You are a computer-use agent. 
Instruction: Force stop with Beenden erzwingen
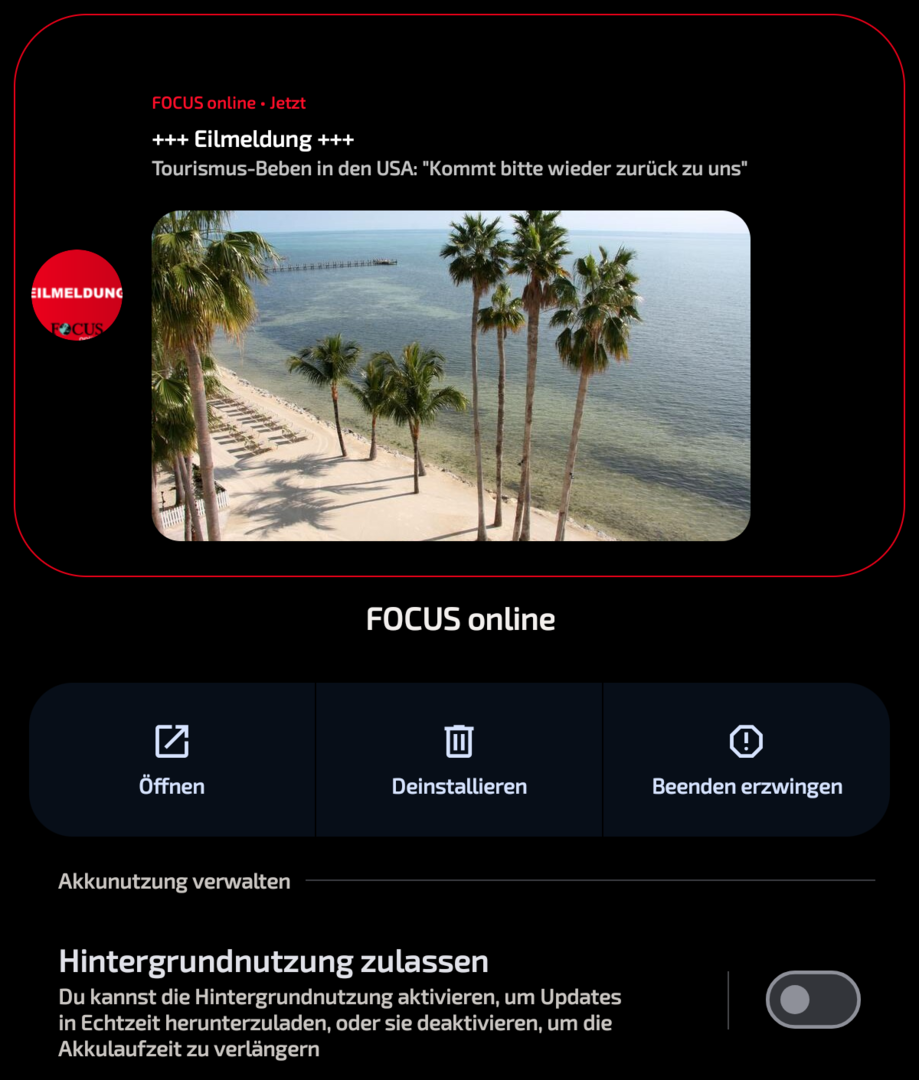[x=746, y=760]
